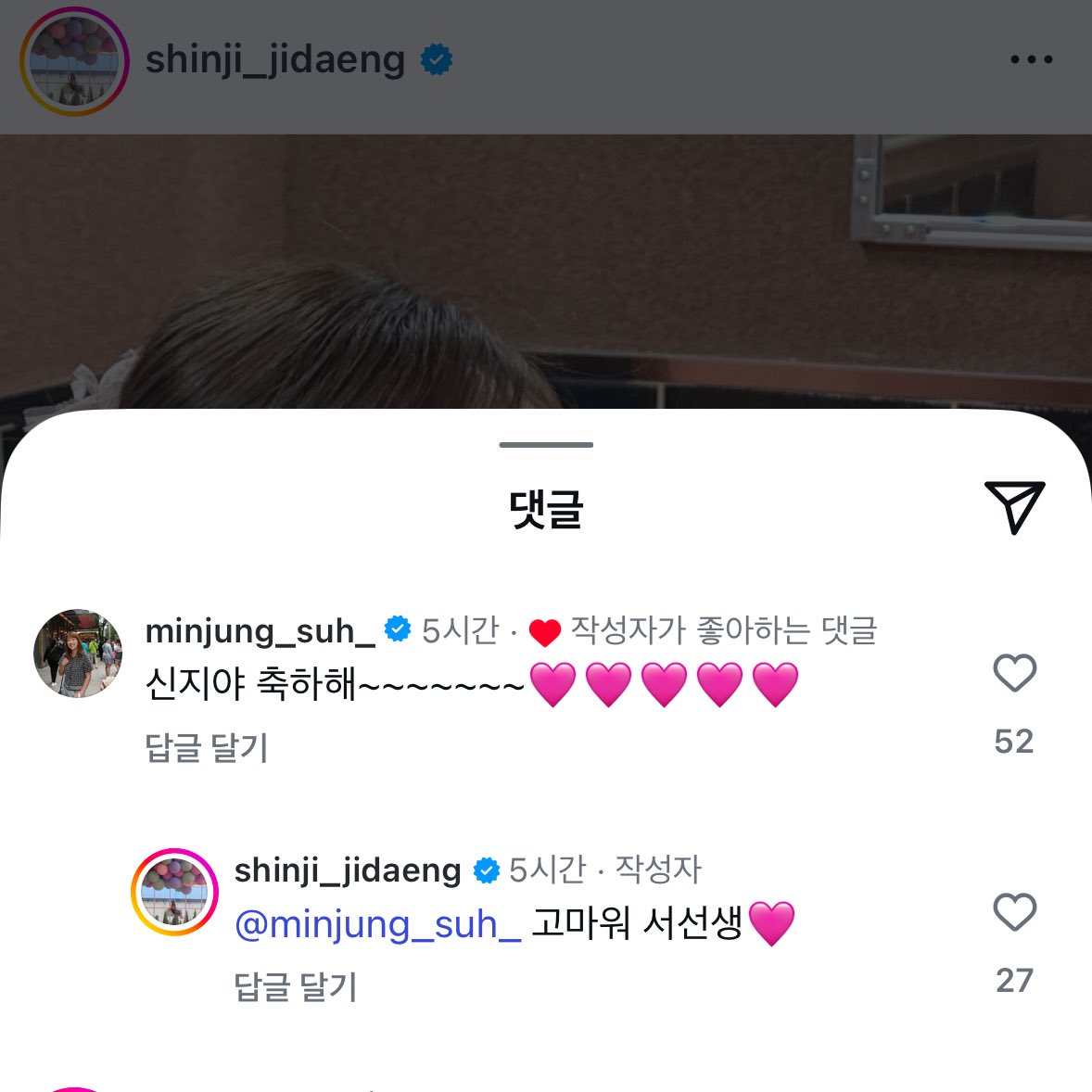This screenshot has width=1092, height=1092.
Task: Tap 답글 달기 under shinji_jidaeng's reply
Action: (296, 986)
